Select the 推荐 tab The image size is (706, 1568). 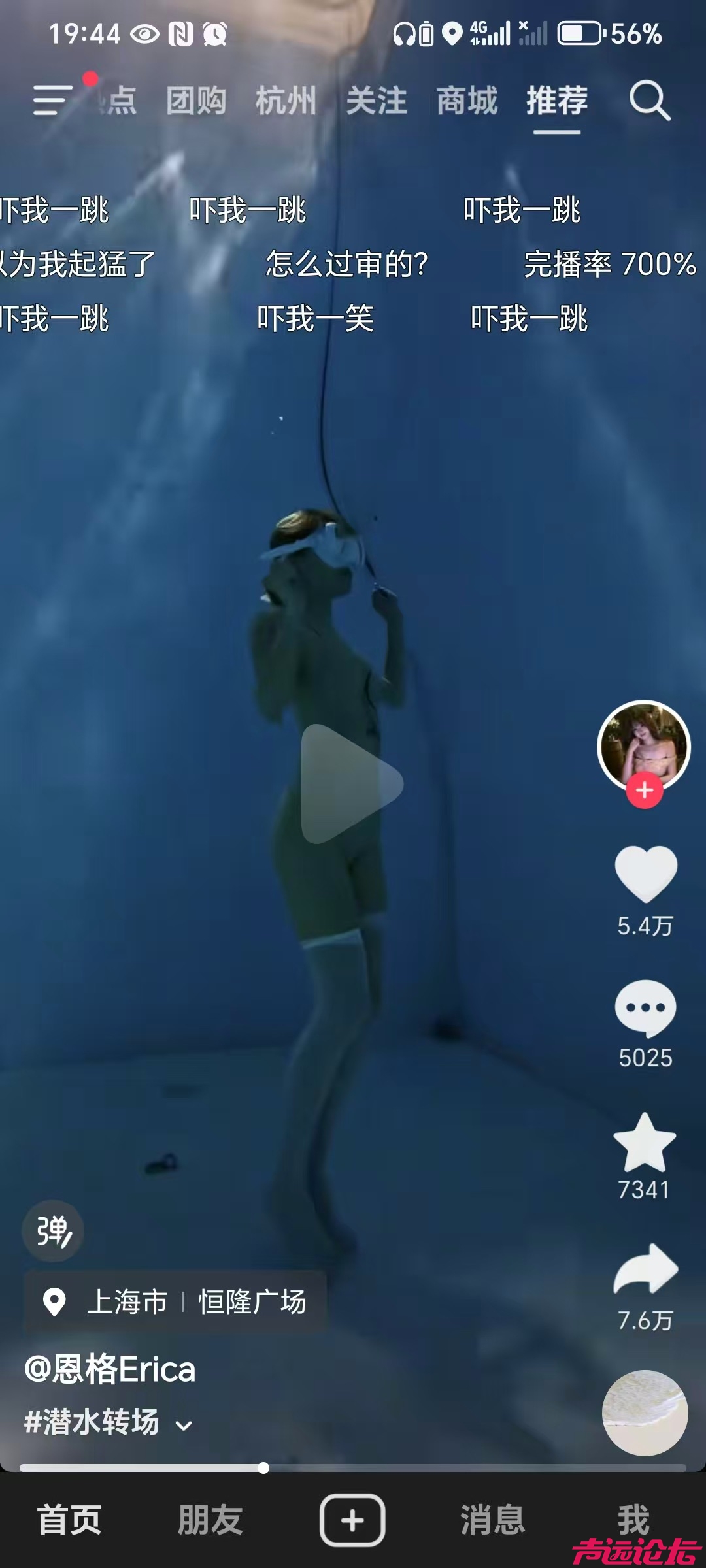pos(557,101)
